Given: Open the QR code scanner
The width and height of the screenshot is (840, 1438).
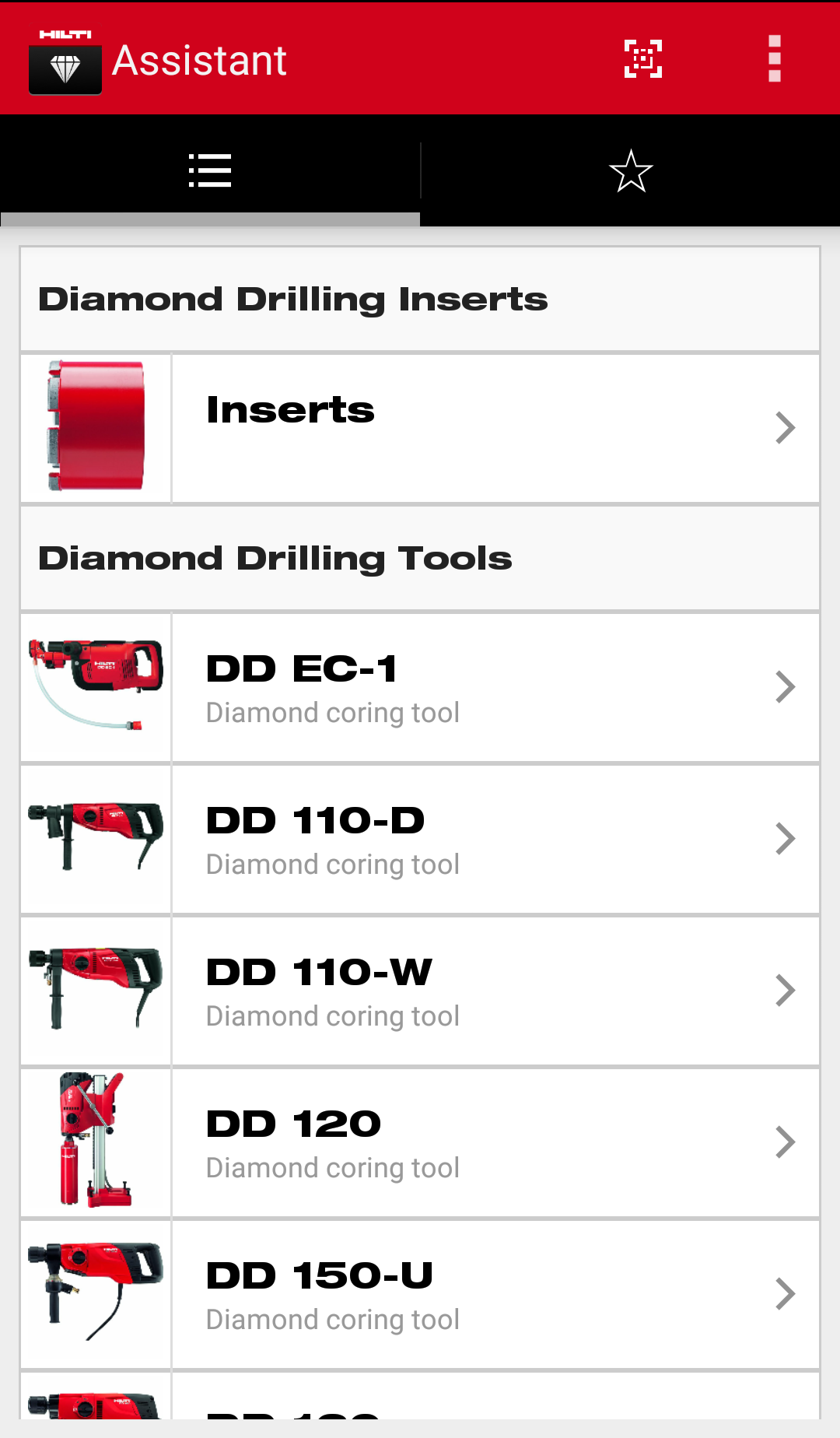Looking at the screenshot, I should click(643, 58).
